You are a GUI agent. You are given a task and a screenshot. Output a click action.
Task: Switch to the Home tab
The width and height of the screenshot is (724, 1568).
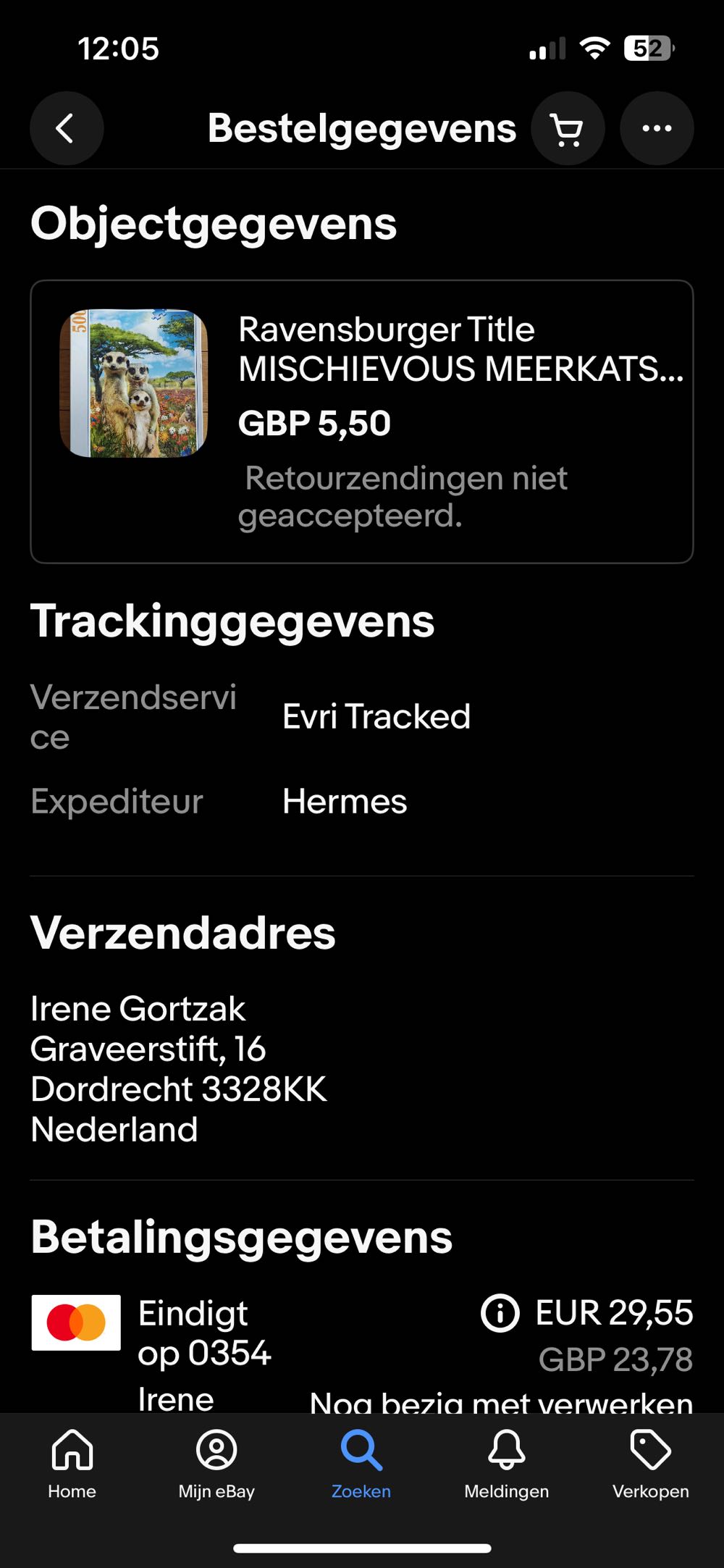coord(72,1463)
